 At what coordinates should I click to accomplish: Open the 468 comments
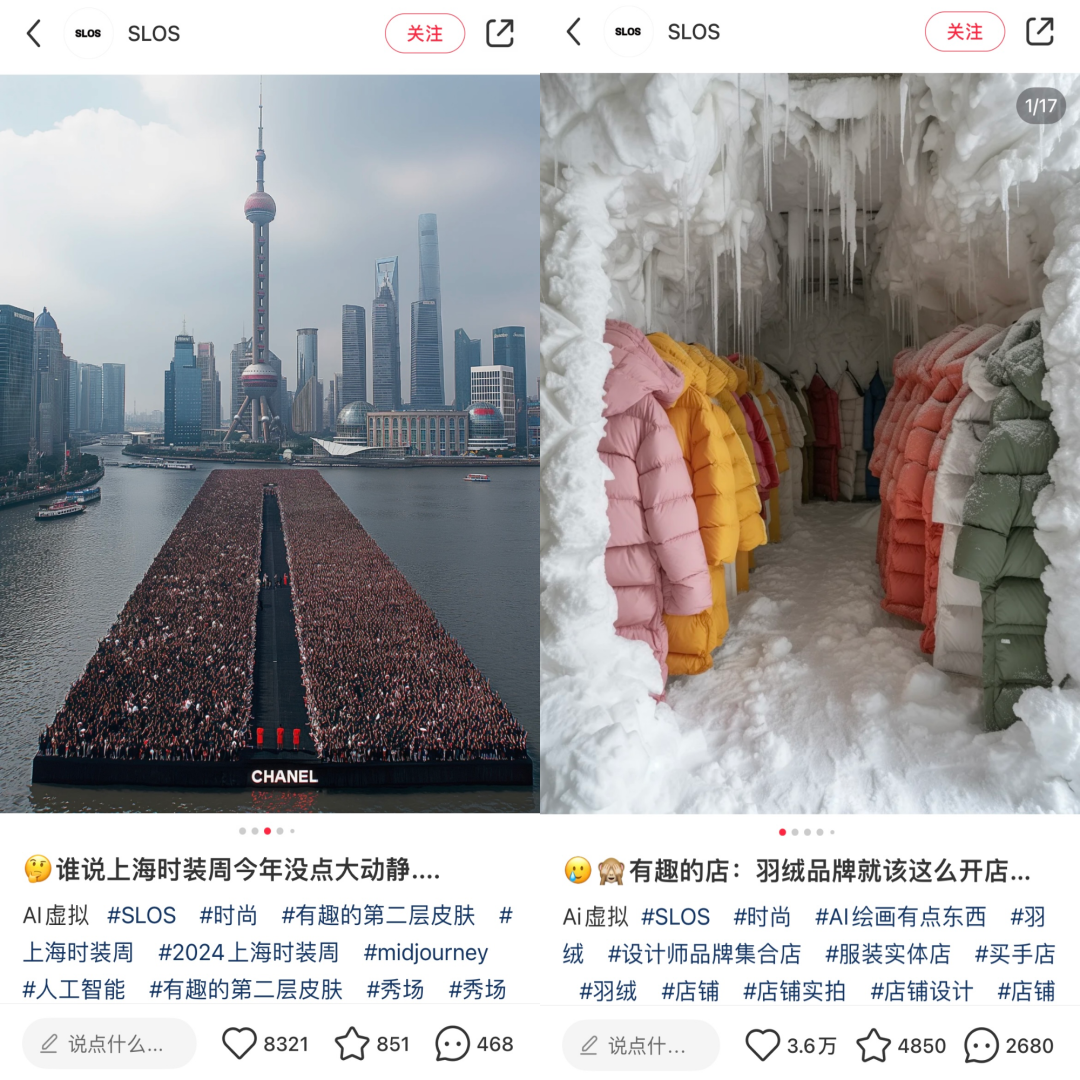[x=453, y=1044]
